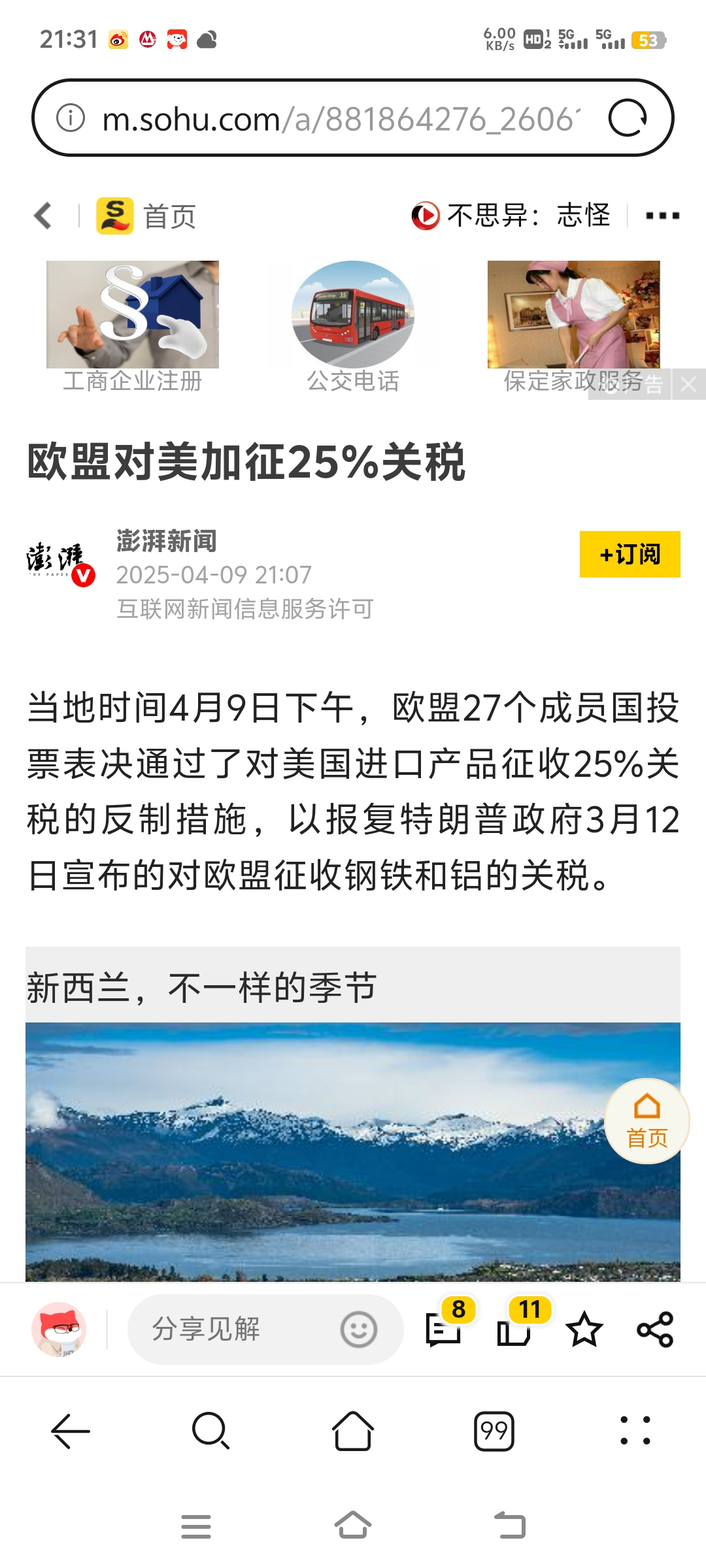This screenshot has width=706, height=1568.
Task: Tap the browser address bar
Action: 340,119
